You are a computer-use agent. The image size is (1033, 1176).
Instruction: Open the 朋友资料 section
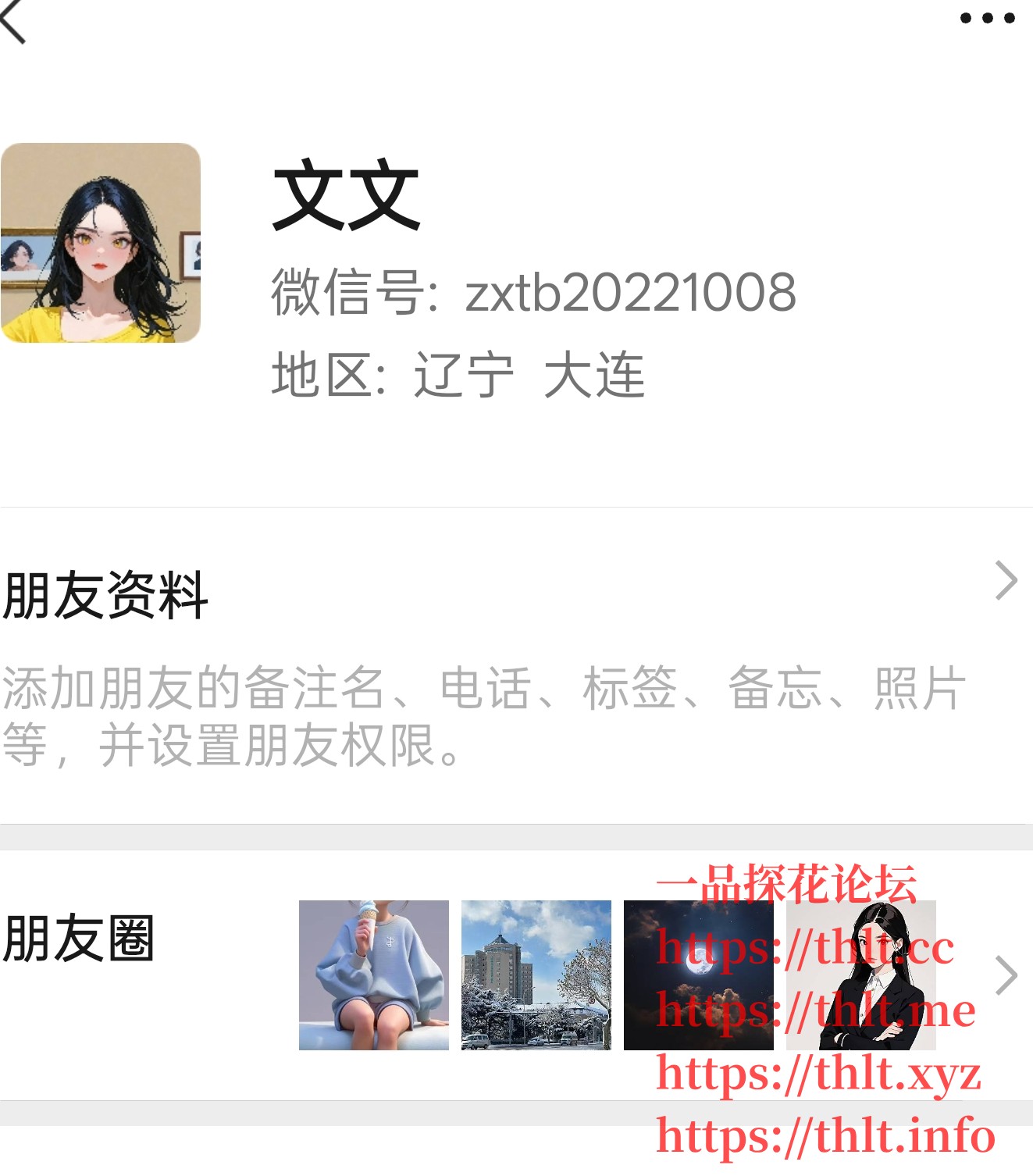click(105, 593)
